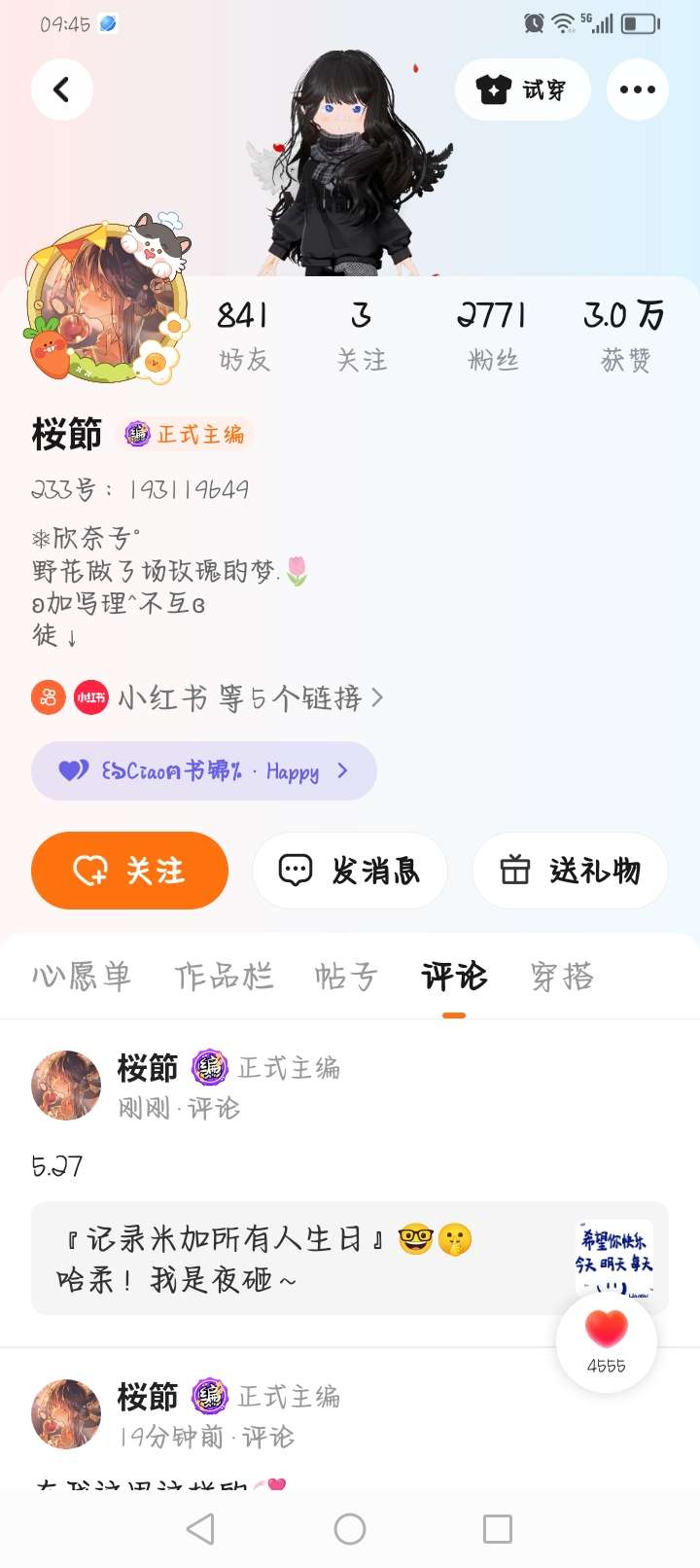View the 3 关注 following list
The height and width of the screenshot is (1568, 700).
point(362,336)
